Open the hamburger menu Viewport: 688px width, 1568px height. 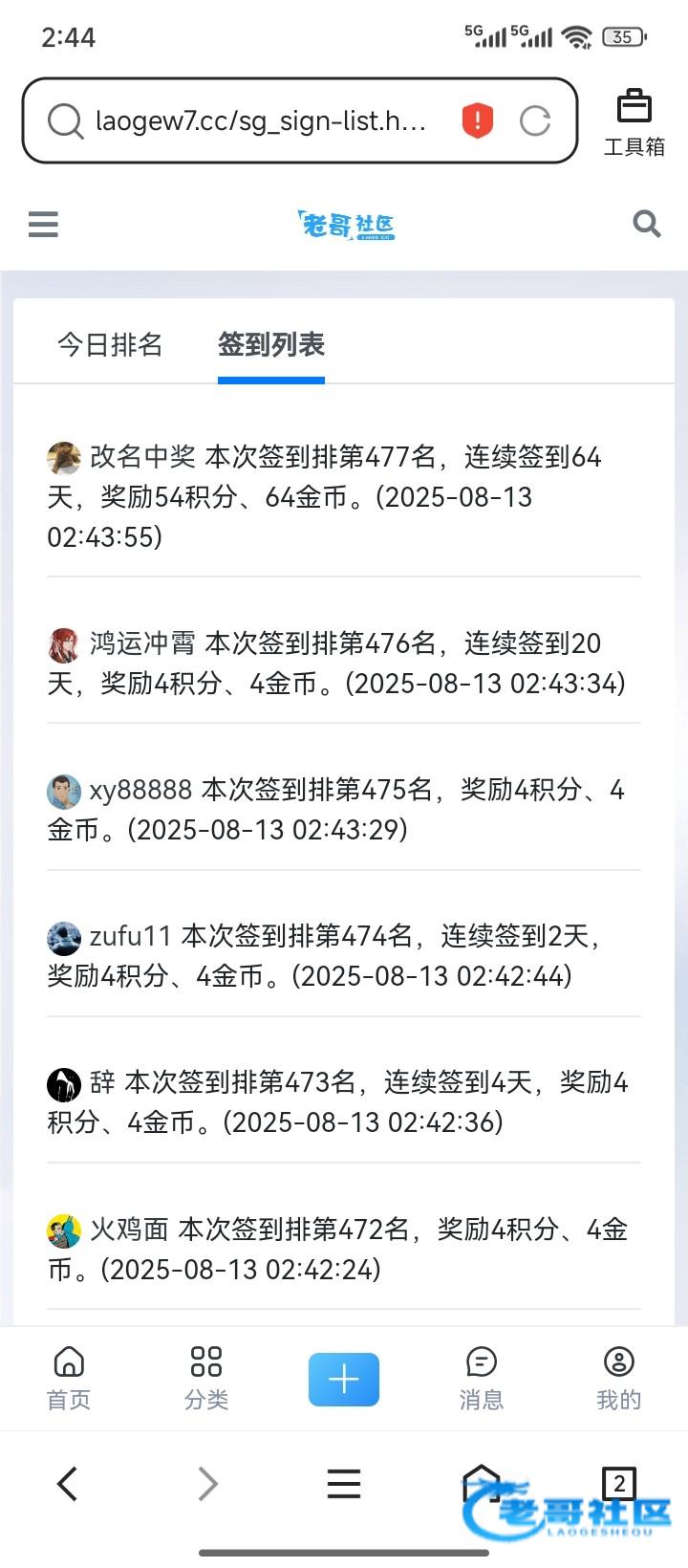[x=43, y=225]
